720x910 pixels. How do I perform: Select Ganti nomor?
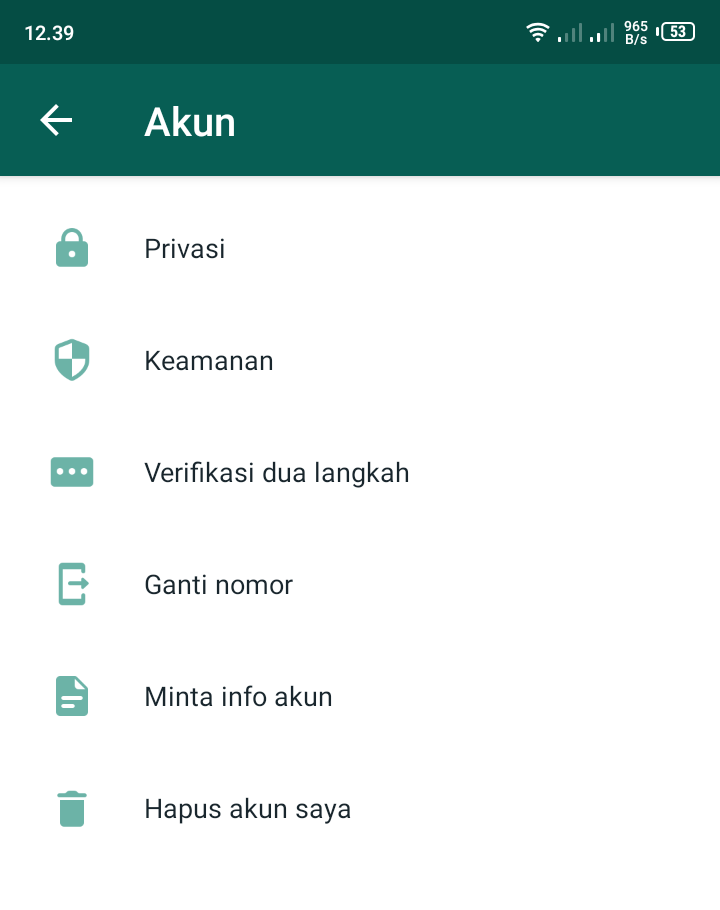pos(218,584)
